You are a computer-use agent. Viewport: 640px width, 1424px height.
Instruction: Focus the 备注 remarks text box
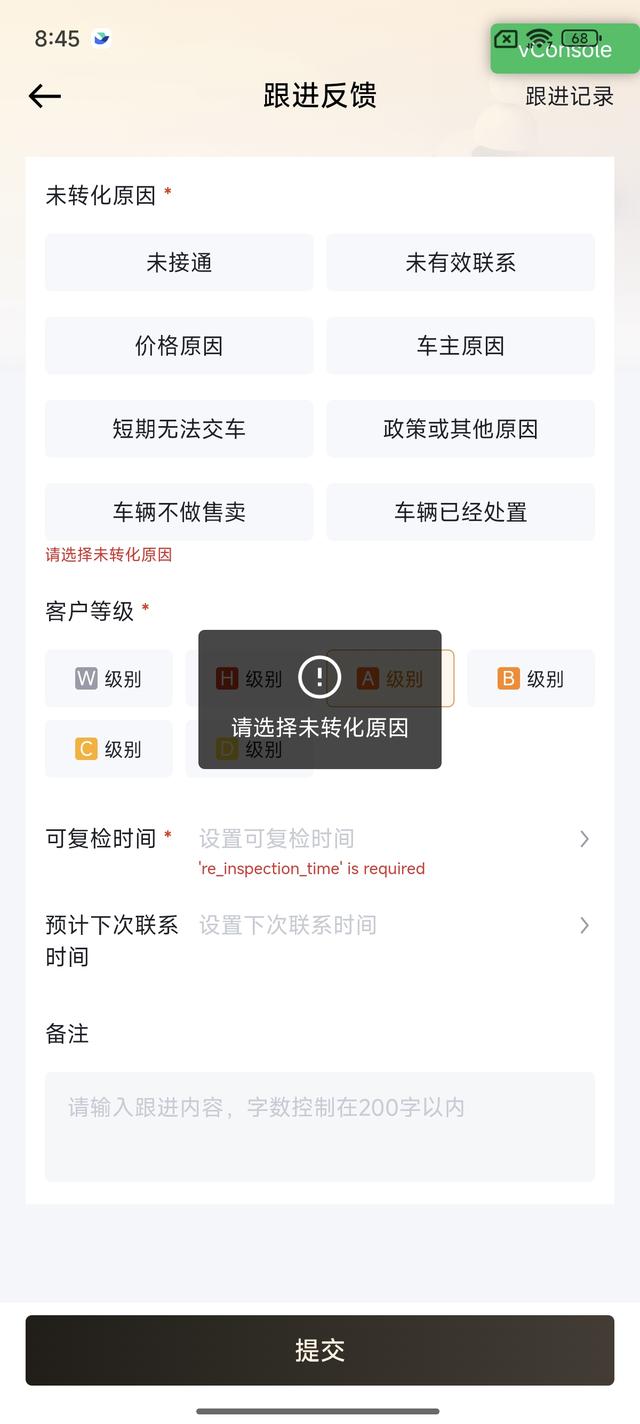(320, 1127)
